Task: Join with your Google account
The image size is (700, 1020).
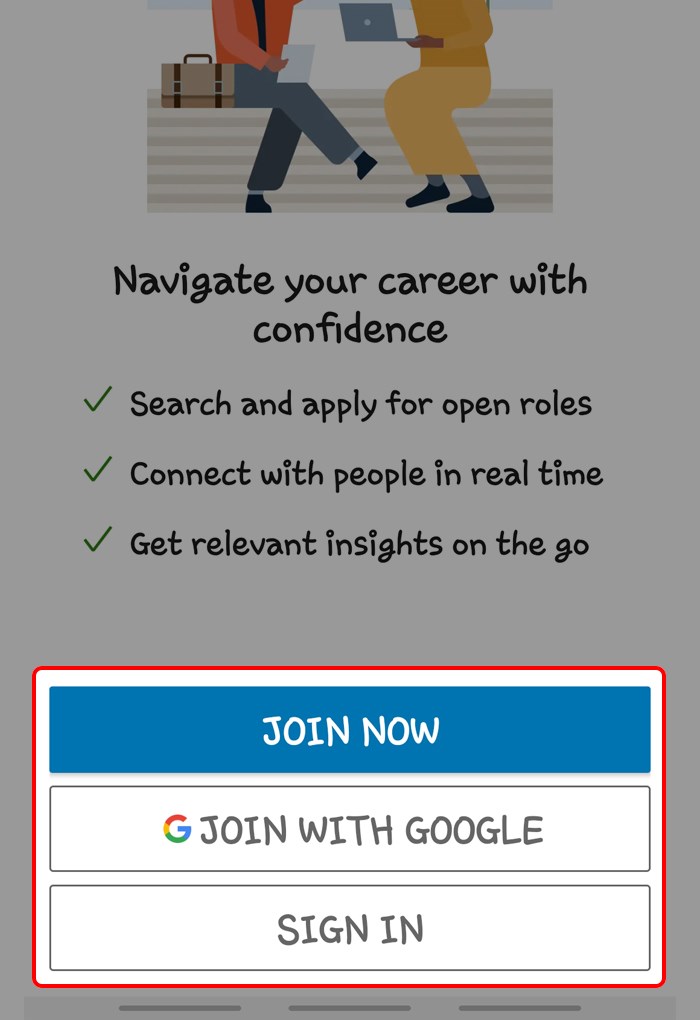Action: (x=350, y=829)
